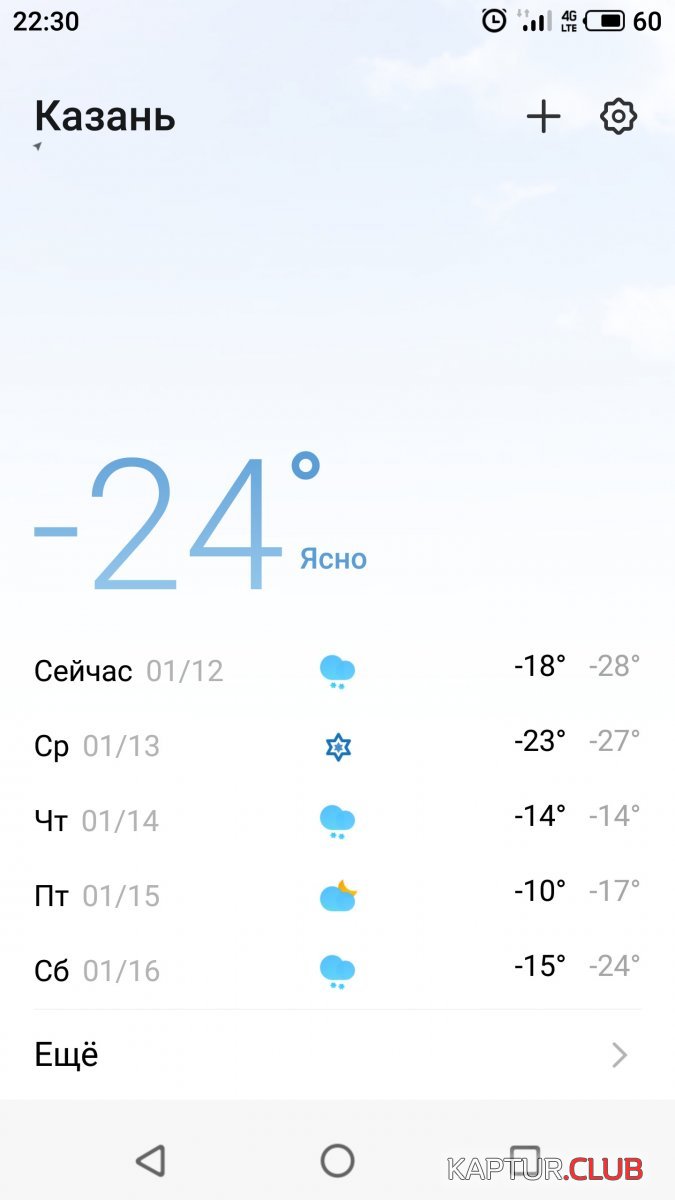Tap the system home button

(x=337, y=1160)
